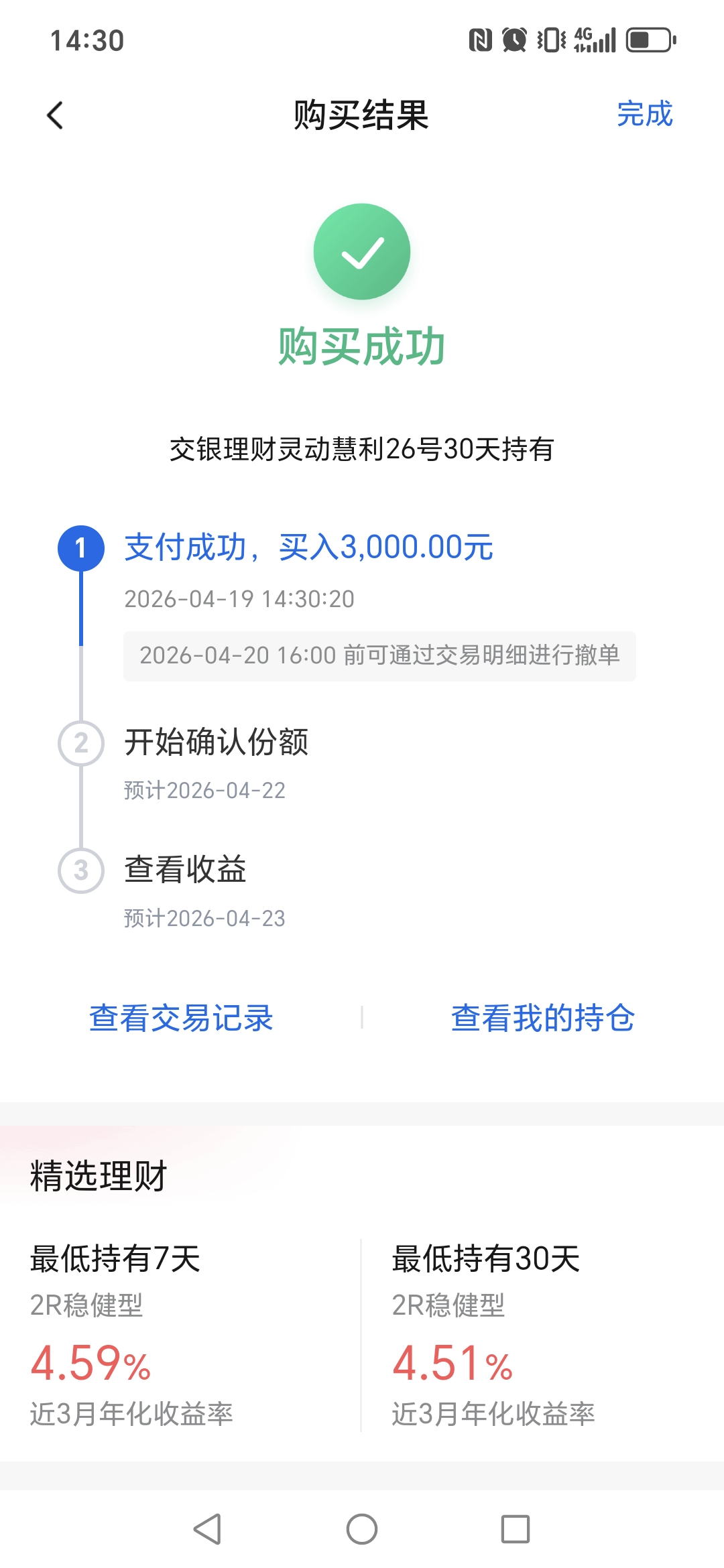Tap 完成 to finish the purchase
Screen dimensions: 724x1568
click(644, 114)
